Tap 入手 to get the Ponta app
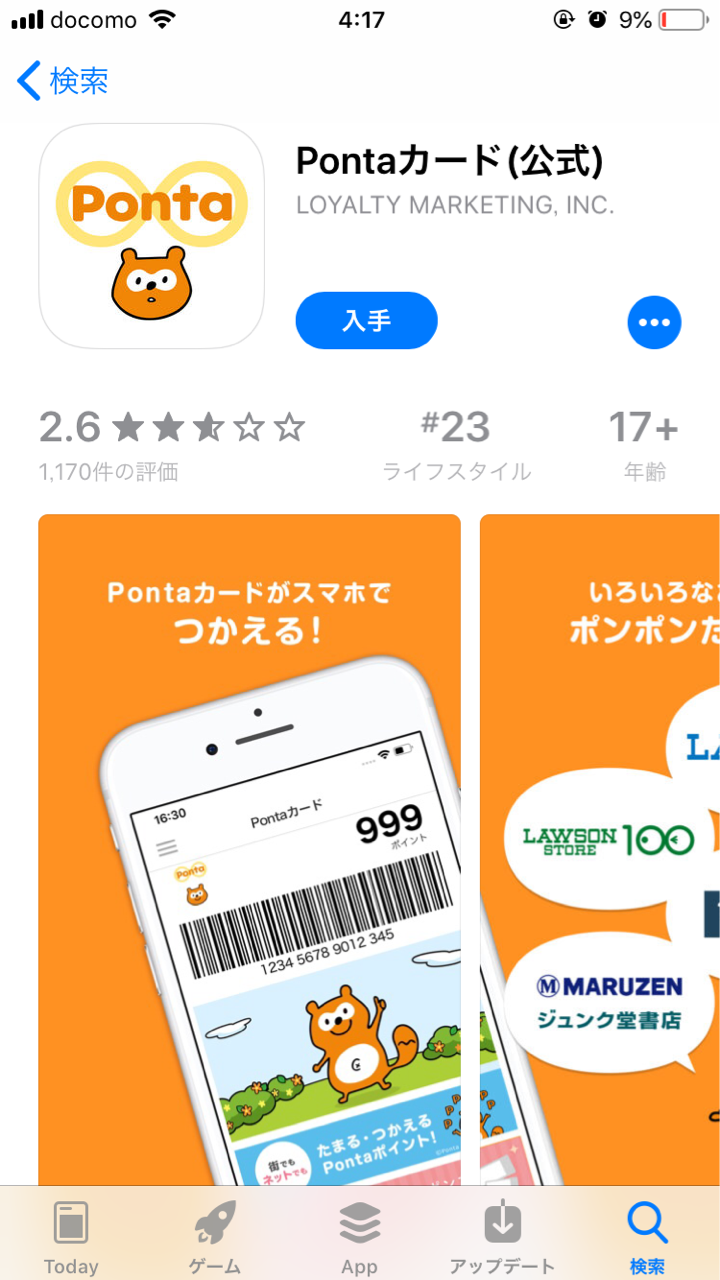Screen dimensions: 720x1280 tap(366, 321)
